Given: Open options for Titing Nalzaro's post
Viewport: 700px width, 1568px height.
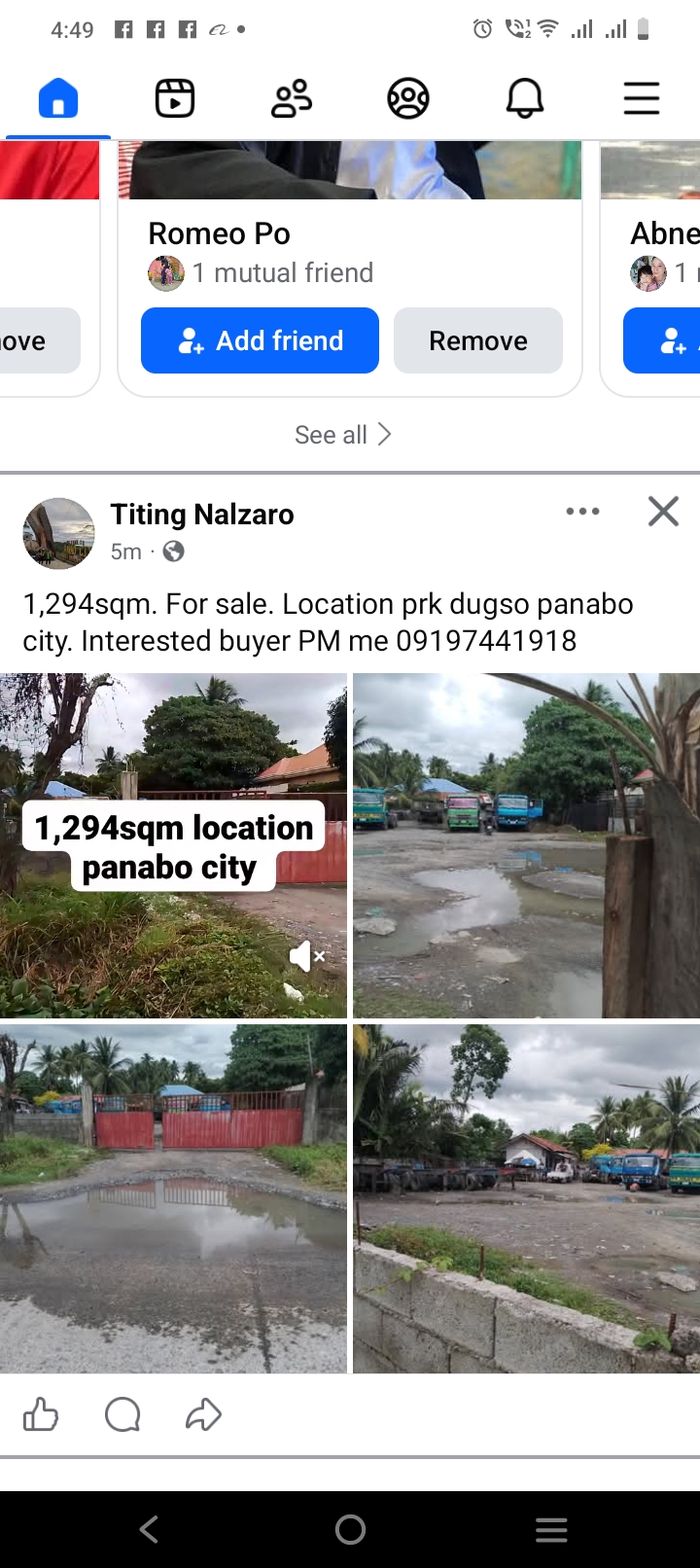Looking at the screenshot, I should click(582, 512).
